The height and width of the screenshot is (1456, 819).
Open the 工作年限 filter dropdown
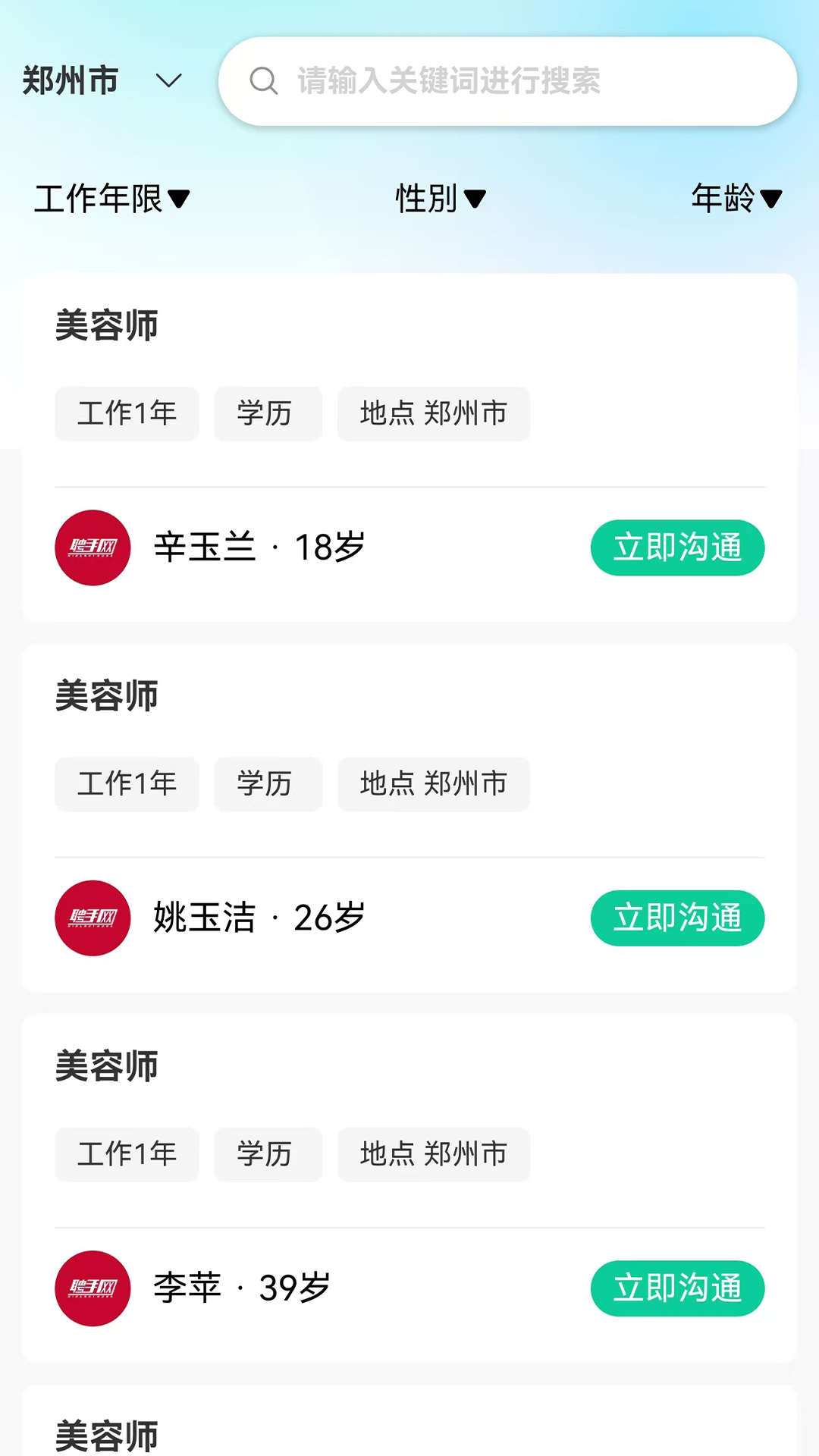coord(112,199)
